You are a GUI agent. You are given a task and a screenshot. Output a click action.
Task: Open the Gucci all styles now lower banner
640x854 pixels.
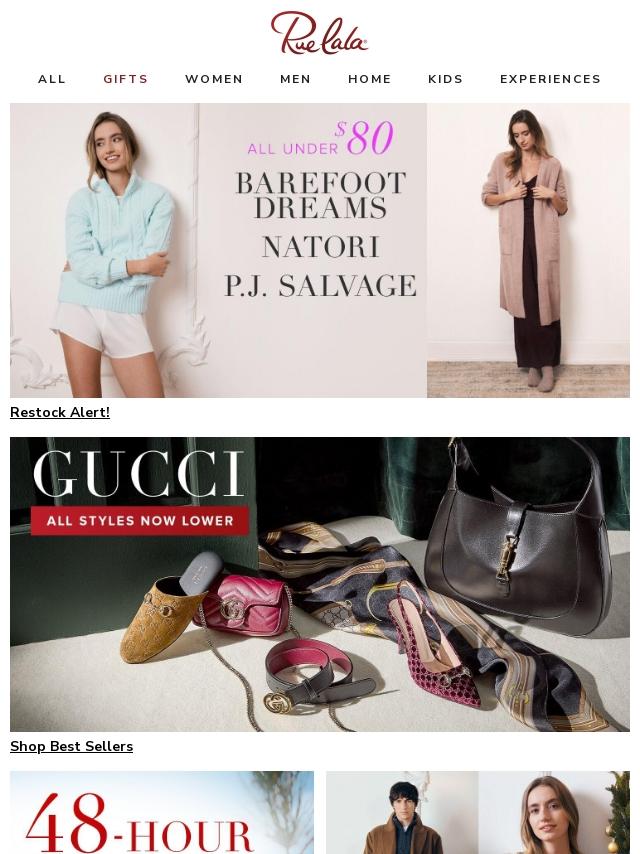pyautogui.click(x=320, y=584)
